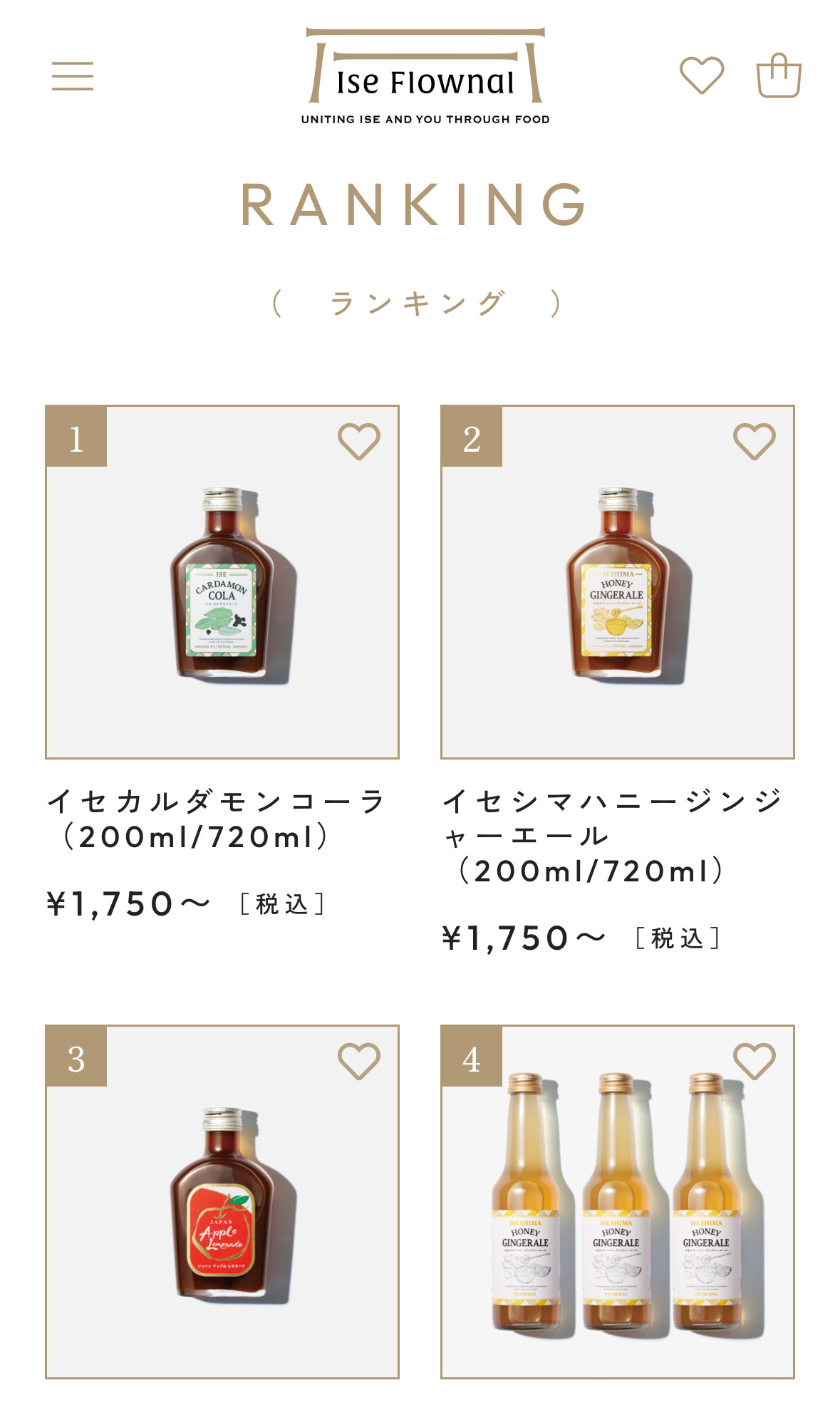
Task: Open the hamburger menu
Action: [73, 76]
